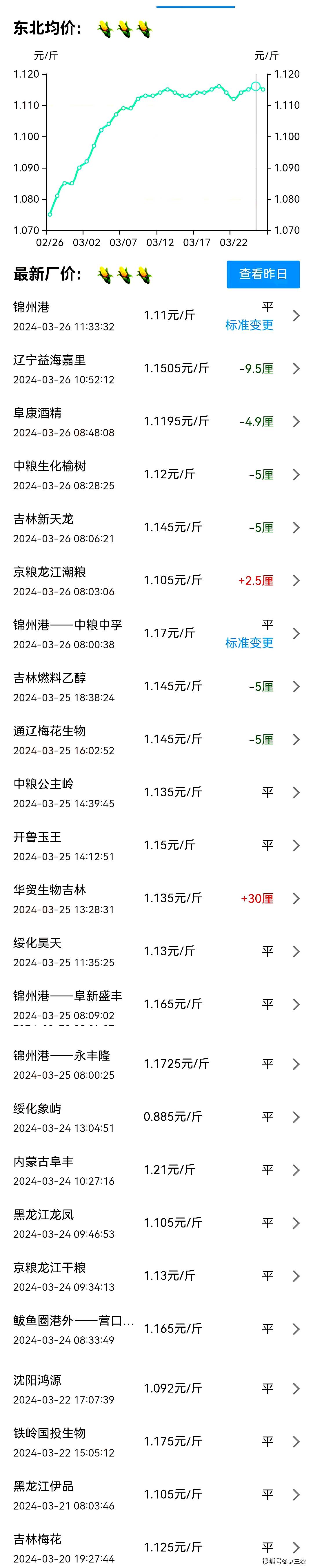The image size is (313, 1568).
Task: View 黑龙江龙凤 details
Action: pyautogui.click(x=156, y=1223)
